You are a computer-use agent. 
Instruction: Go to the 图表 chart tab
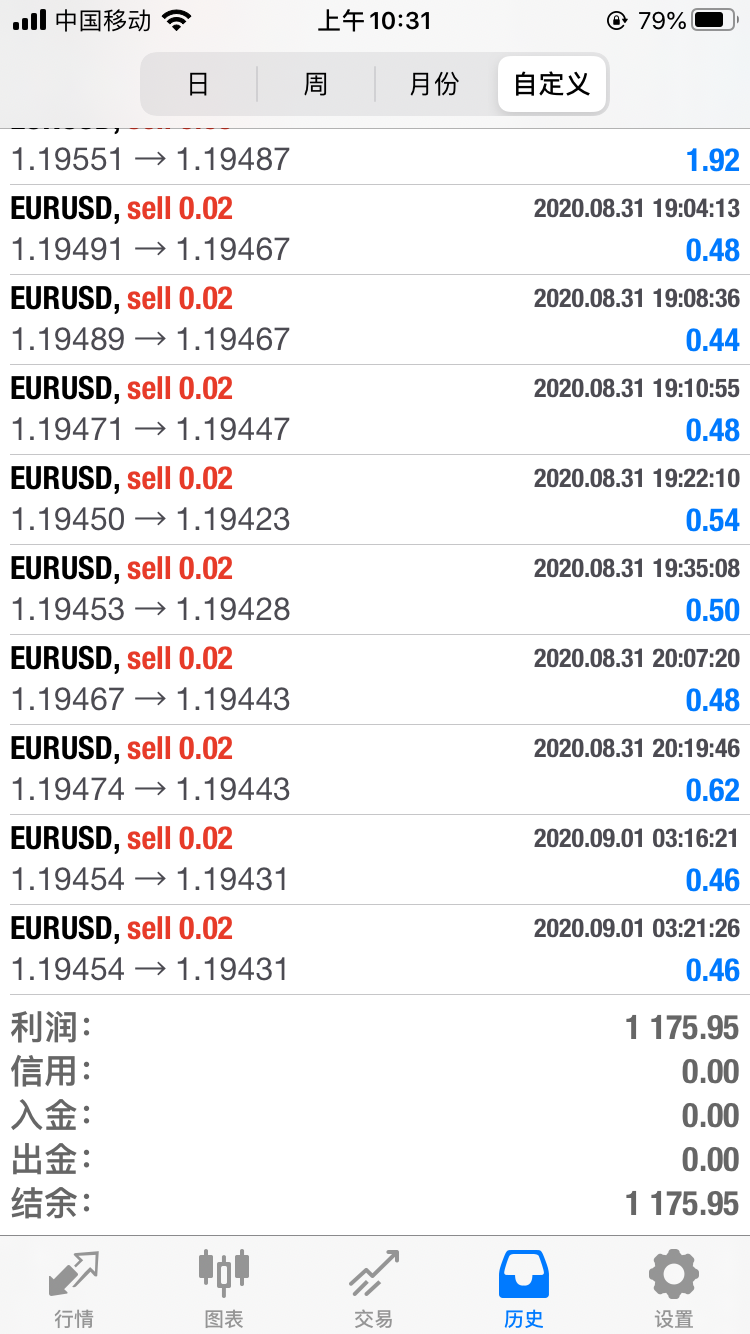(224, 1287)
